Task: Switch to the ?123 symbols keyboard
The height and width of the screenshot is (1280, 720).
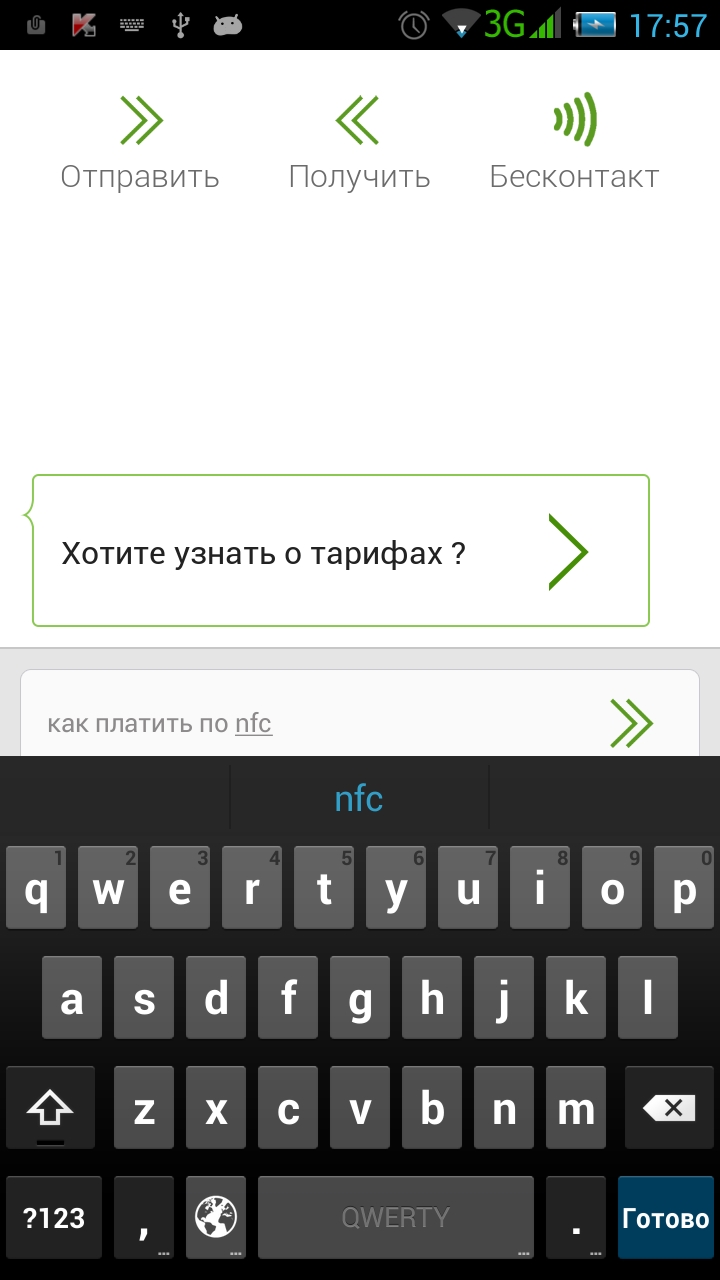Action: click(x=54, y=1217)
